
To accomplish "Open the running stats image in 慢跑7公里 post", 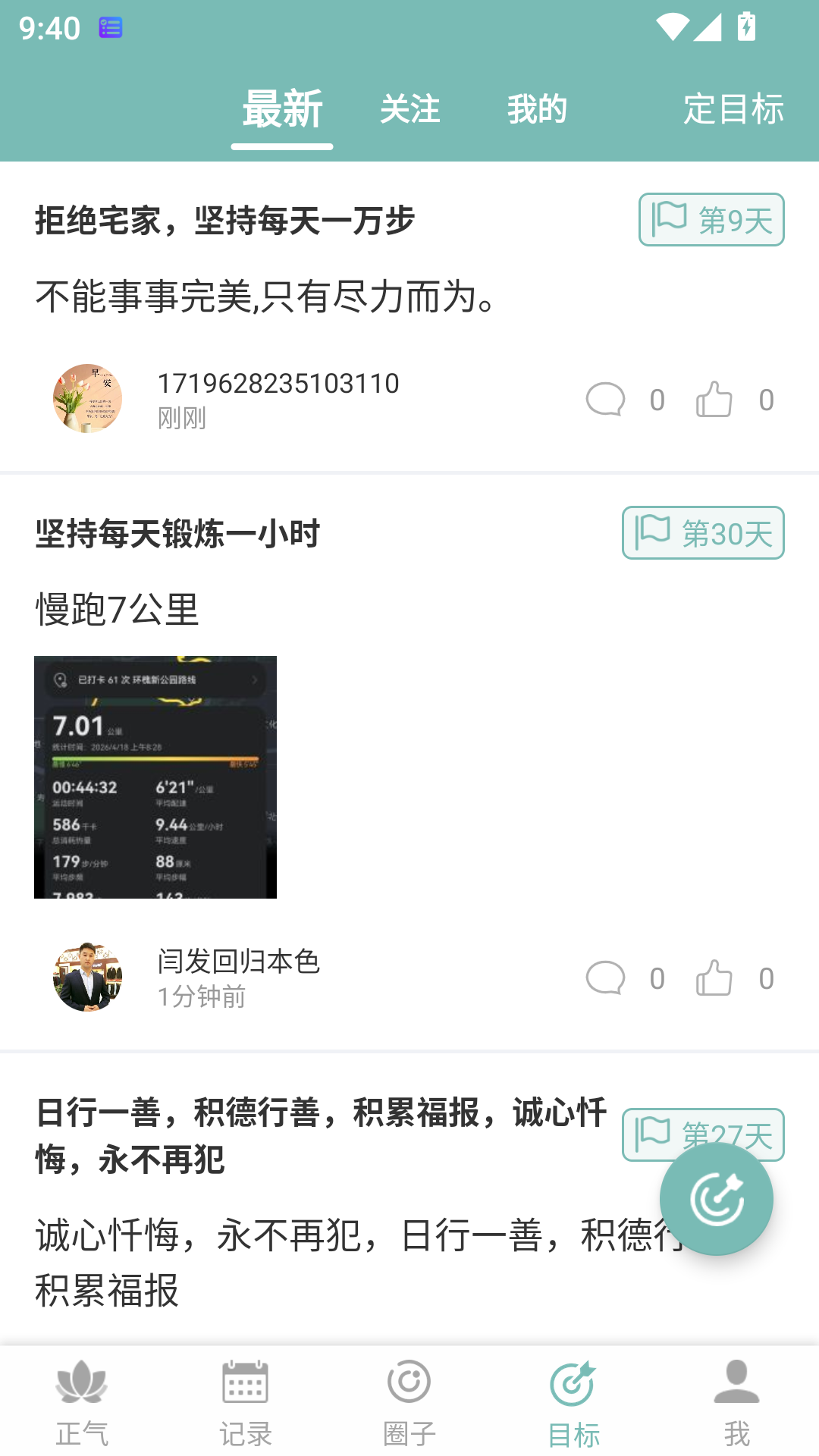I will 155,777.
